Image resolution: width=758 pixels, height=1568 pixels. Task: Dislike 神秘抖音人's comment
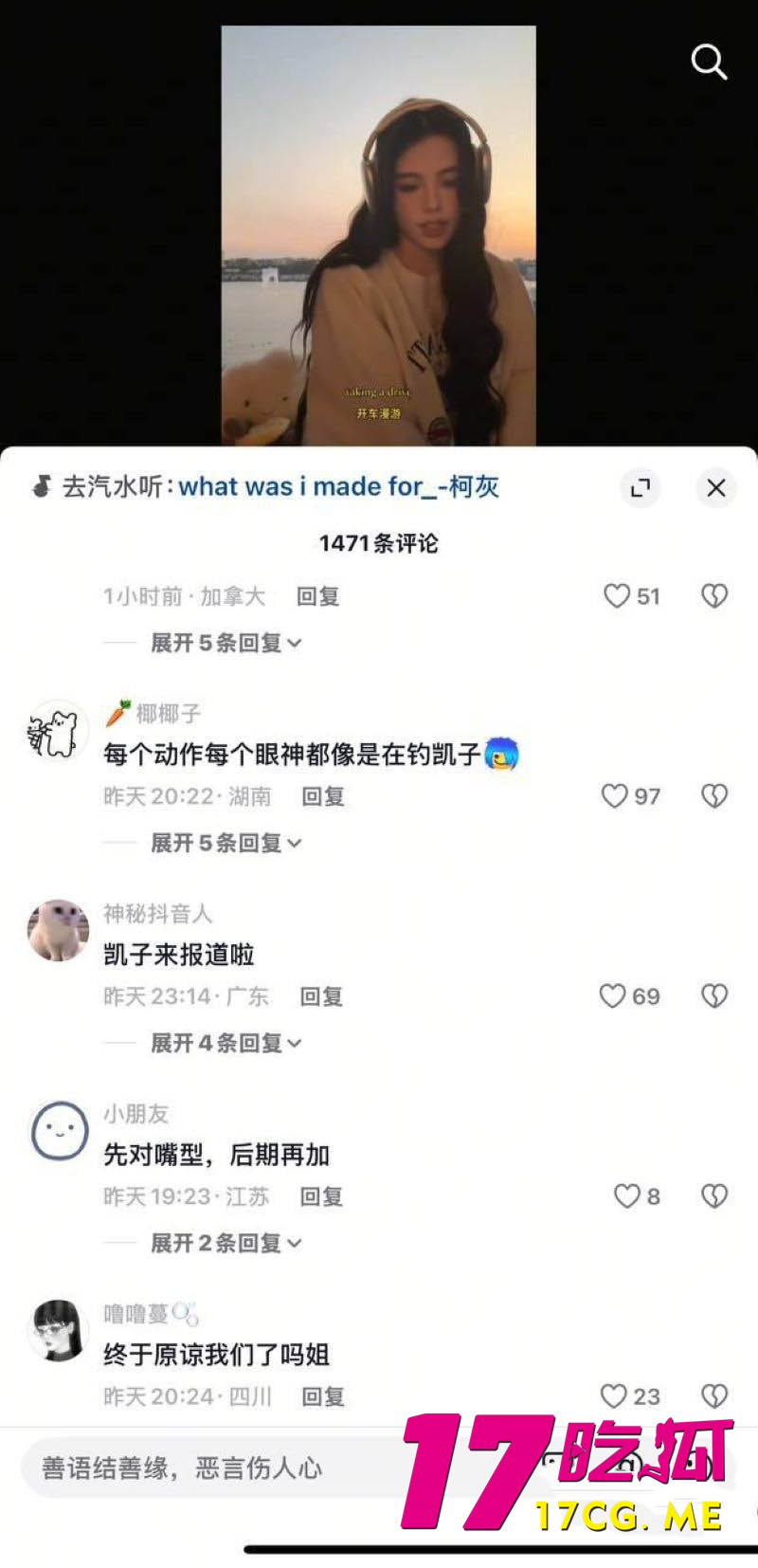tap(713, 995)
